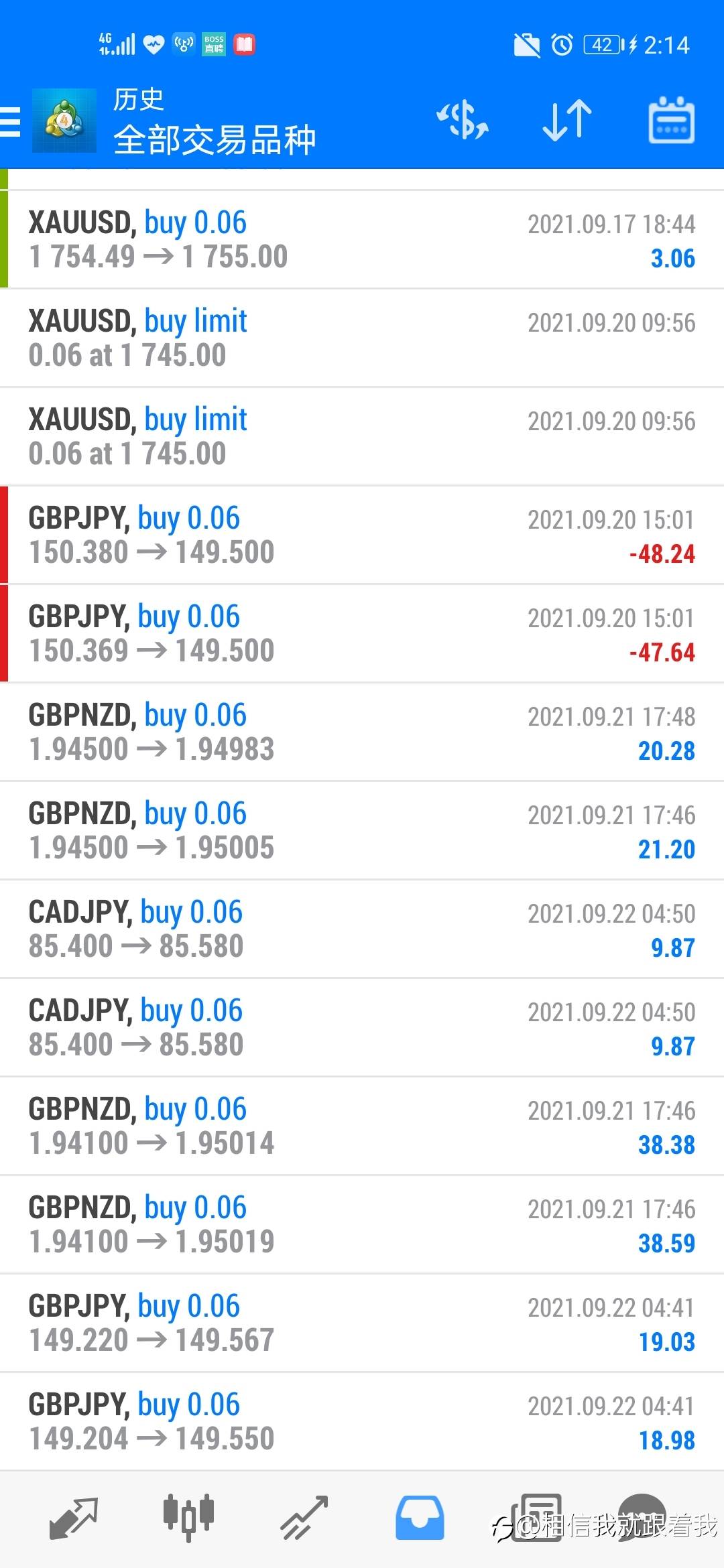Open GBPNZD trade with profit 20.28
724x1568 pixels.
(x=362, y=732)
